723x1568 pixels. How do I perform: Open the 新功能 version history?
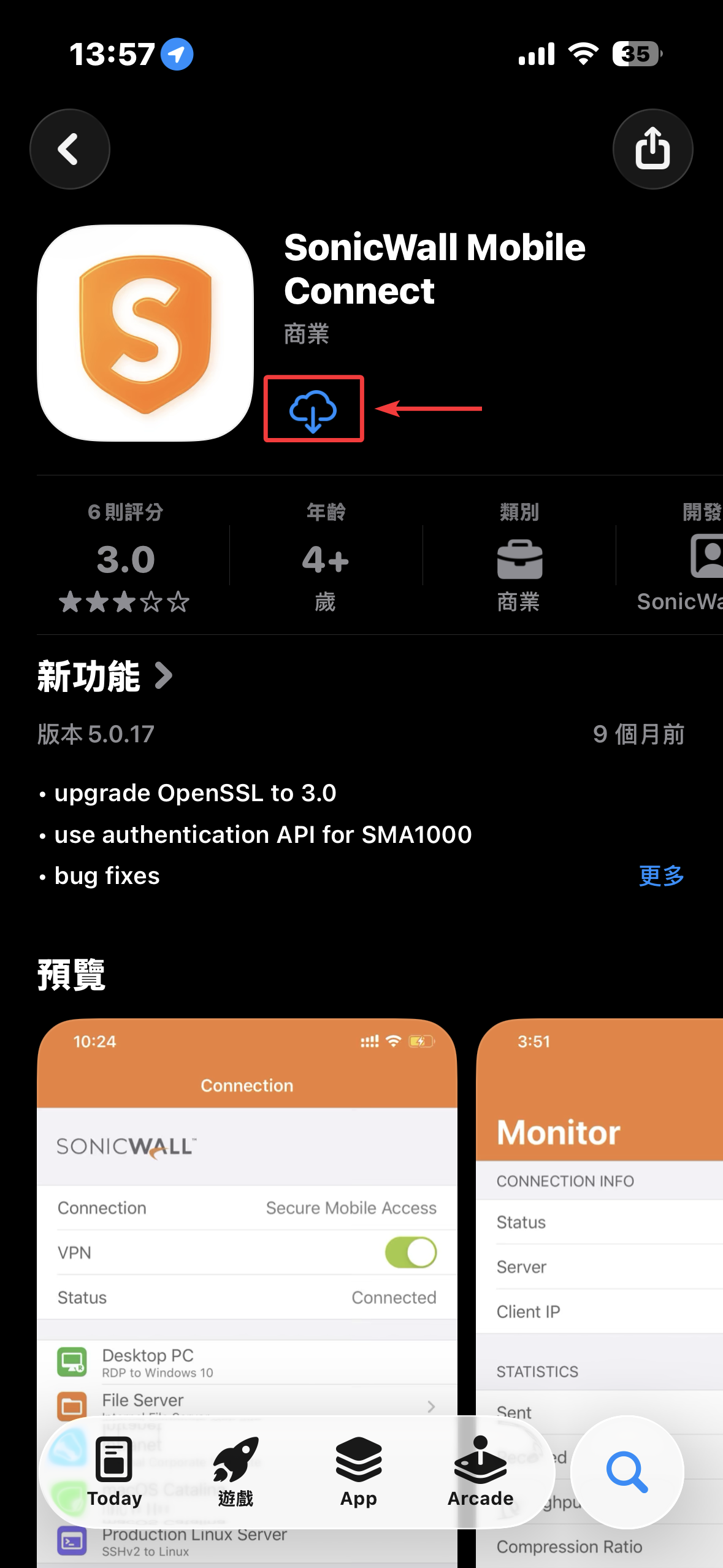(x=105, y=676)
